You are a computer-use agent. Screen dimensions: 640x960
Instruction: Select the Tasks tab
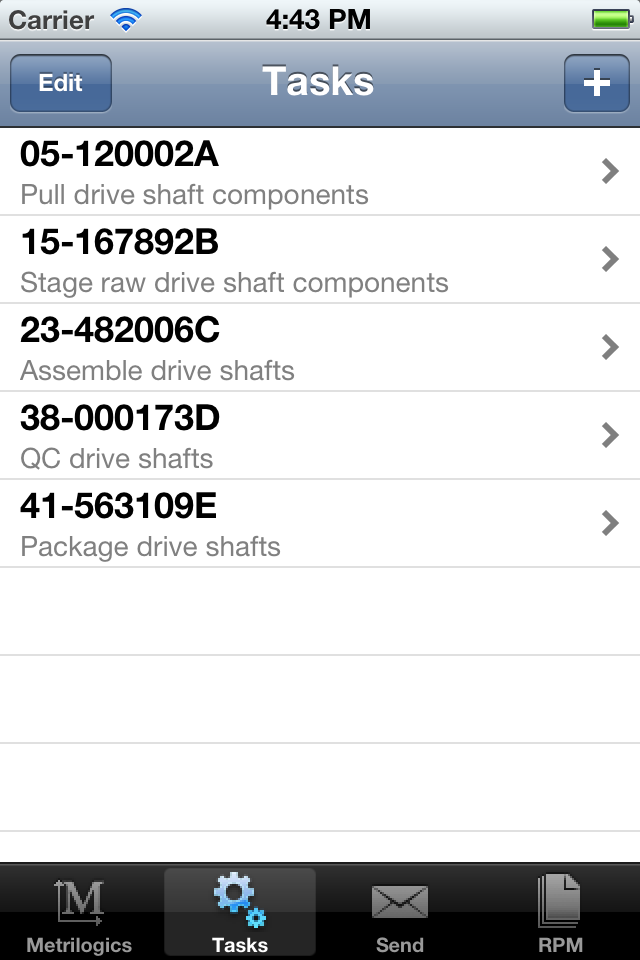coord(240,912)
